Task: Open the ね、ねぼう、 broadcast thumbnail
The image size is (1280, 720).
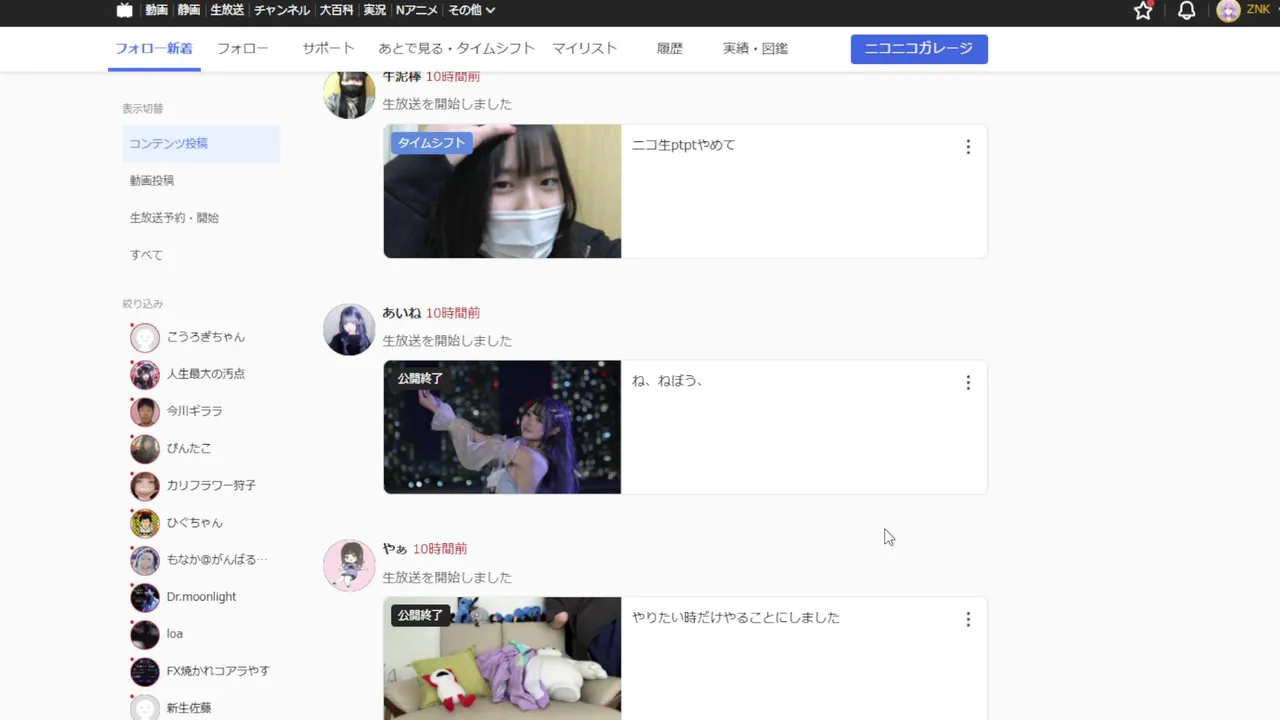Action: 502,427
